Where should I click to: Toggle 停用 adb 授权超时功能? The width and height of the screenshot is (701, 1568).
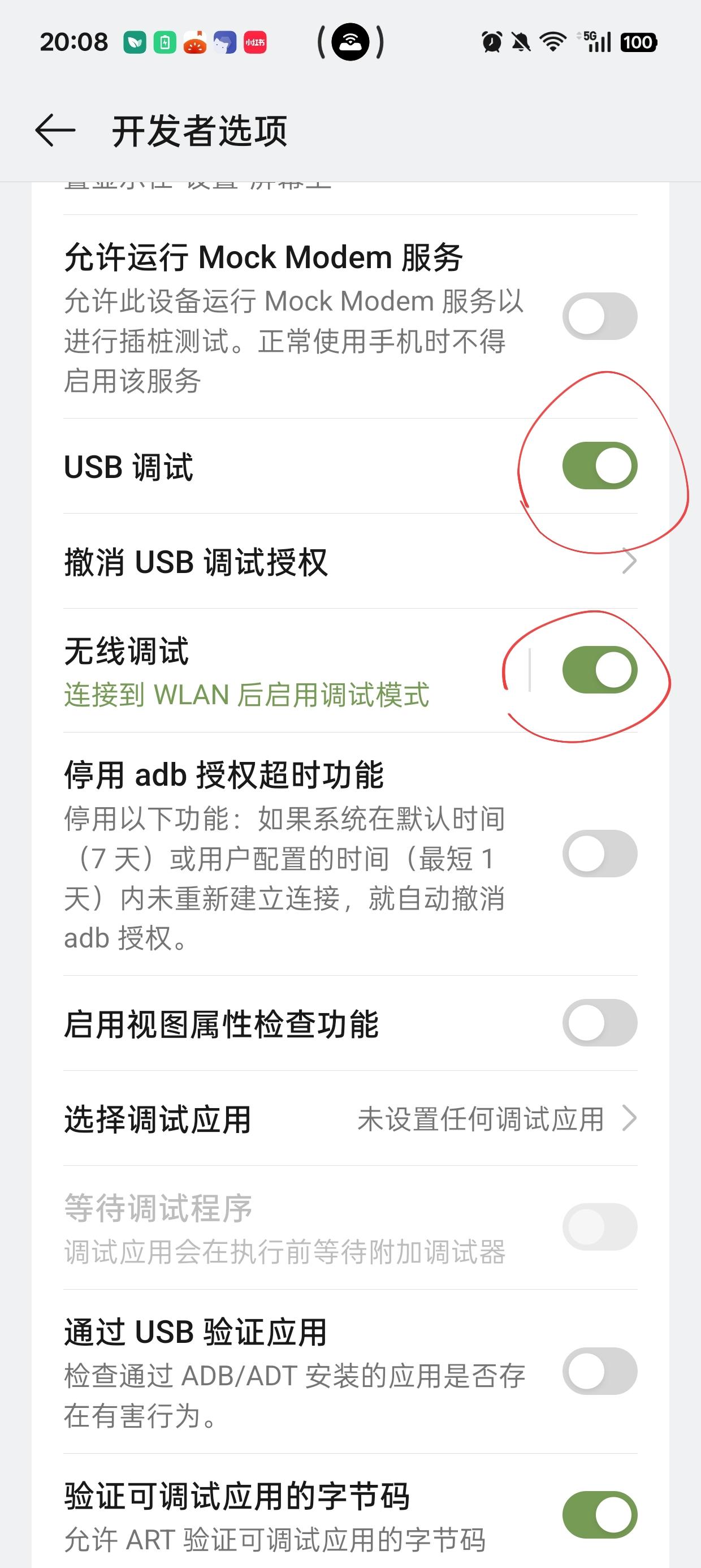[599, 854]
